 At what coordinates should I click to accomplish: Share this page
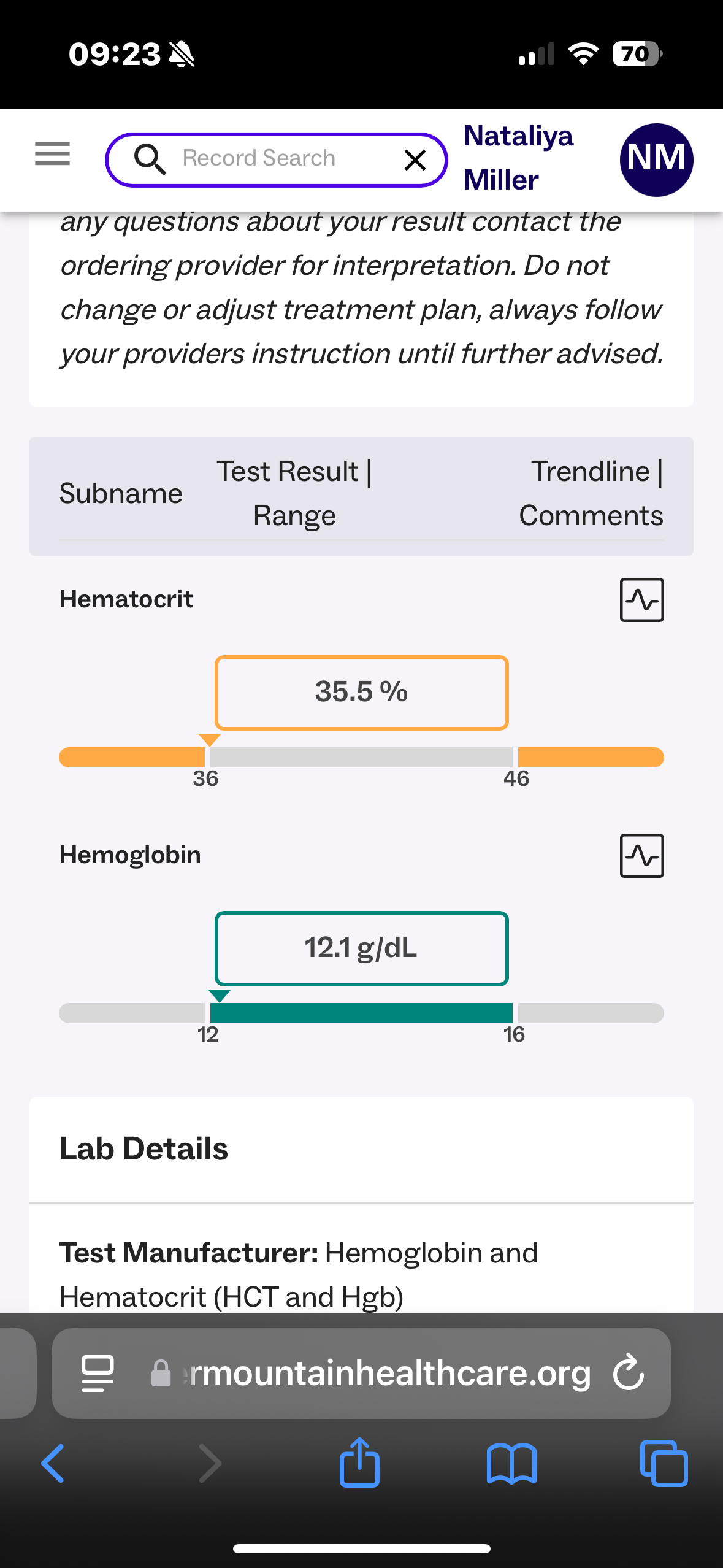[x=359, y=1463]
